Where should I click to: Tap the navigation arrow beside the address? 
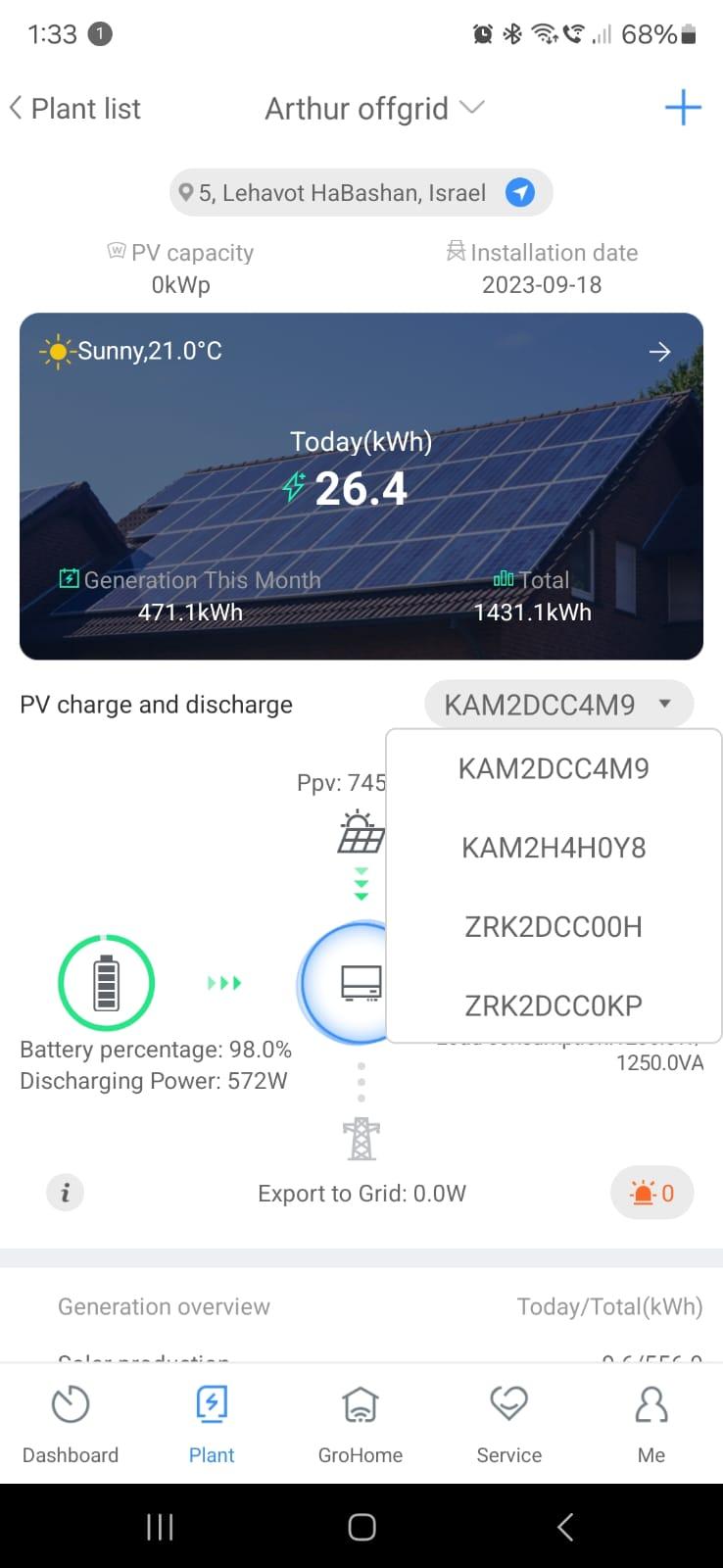click(520, 192)
